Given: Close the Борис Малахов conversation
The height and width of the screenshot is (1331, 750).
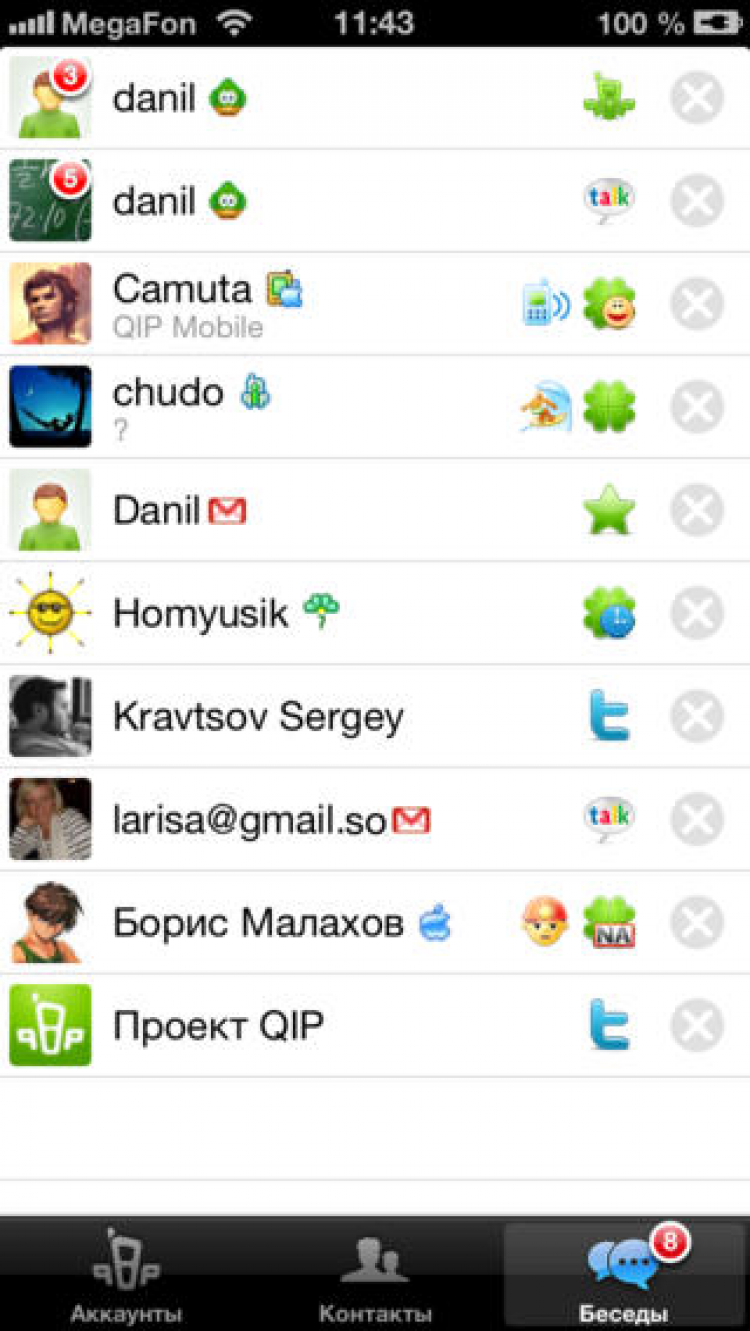Looking at the screenshot, I should 697,923.
